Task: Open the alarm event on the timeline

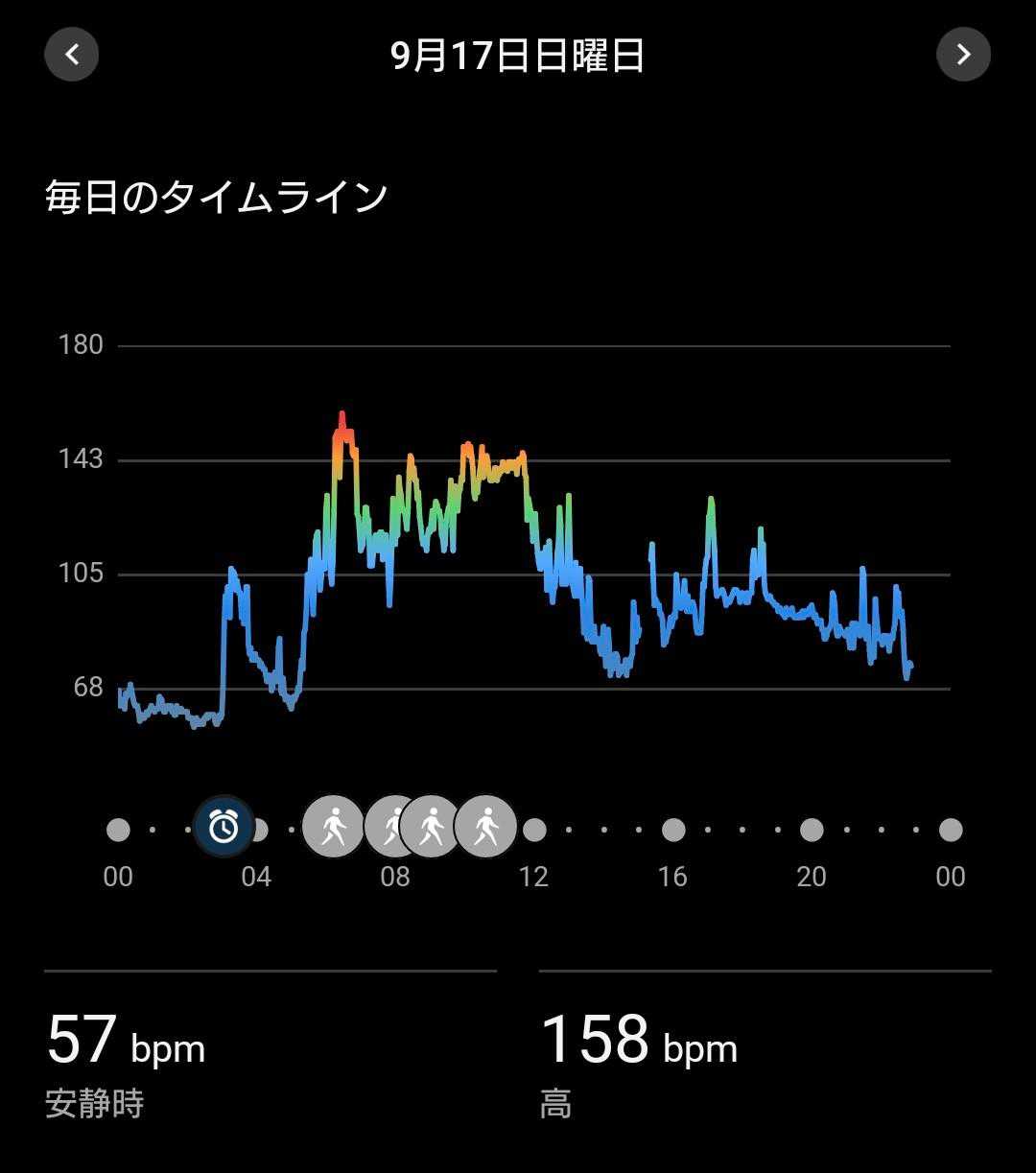Action: [224, 826]
